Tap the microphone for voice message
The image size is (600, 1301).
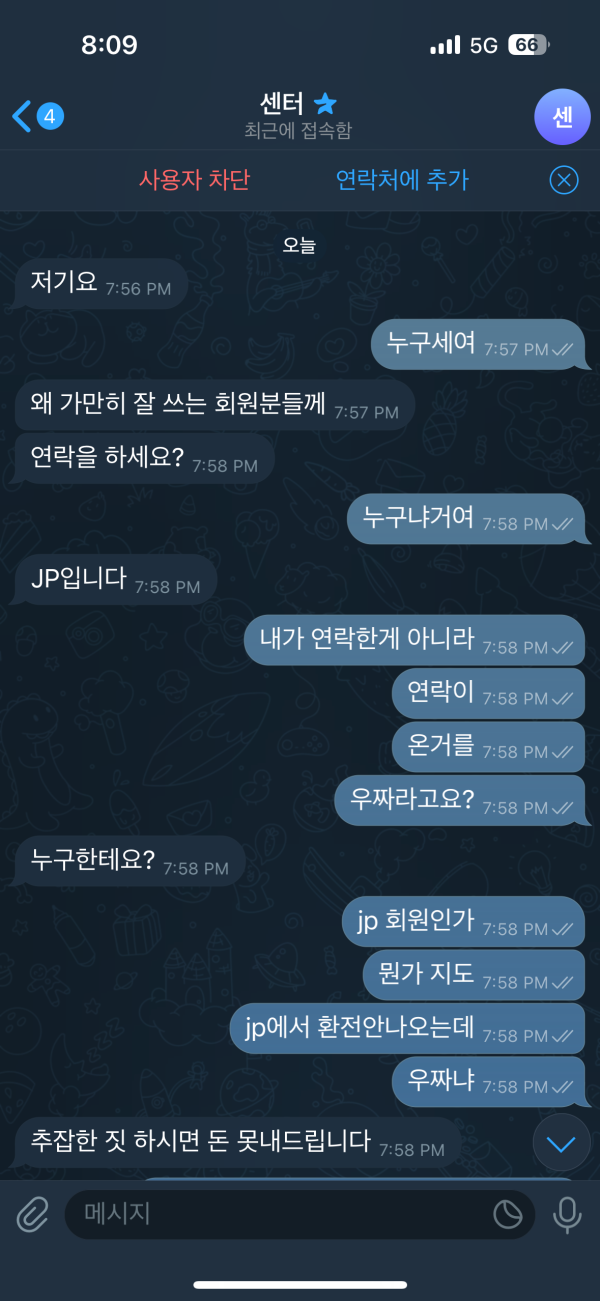click(x=567, y=1214)
